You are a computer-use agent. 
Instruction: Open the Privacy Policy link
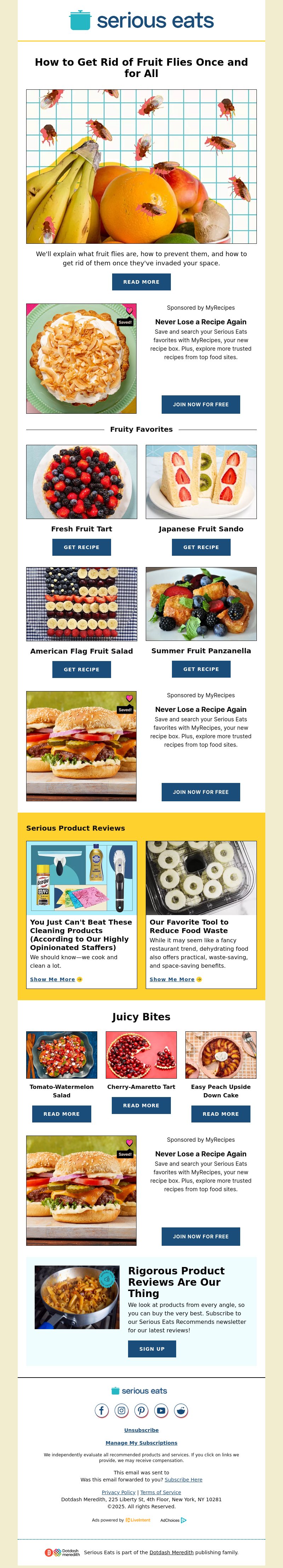coord(118,1492)
